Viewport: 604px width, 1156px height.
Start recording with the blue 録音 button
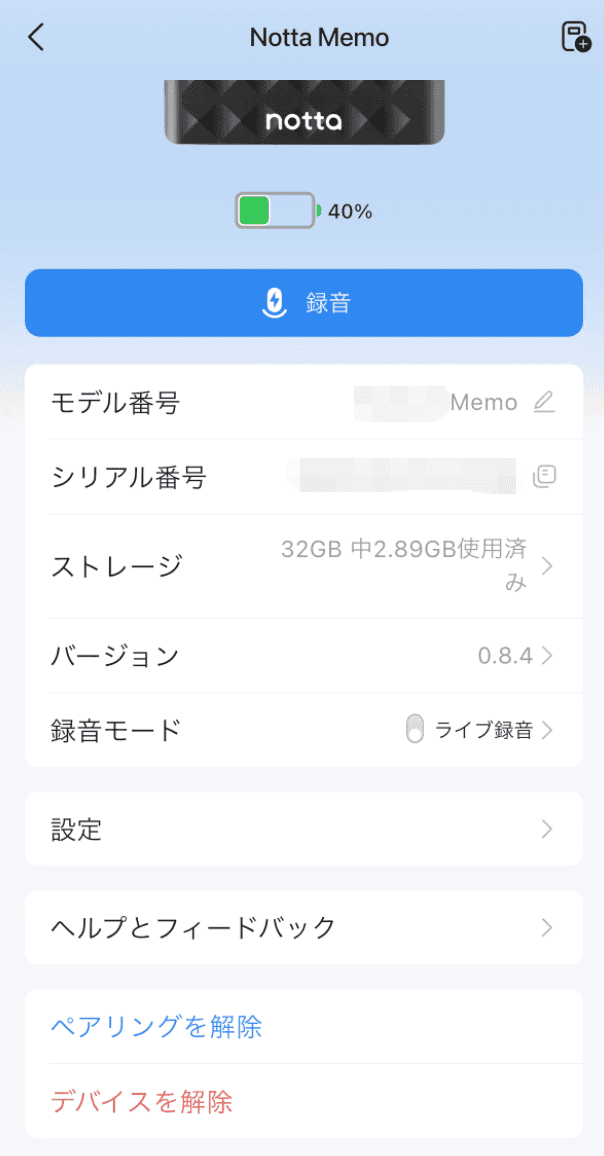point(304,303)
